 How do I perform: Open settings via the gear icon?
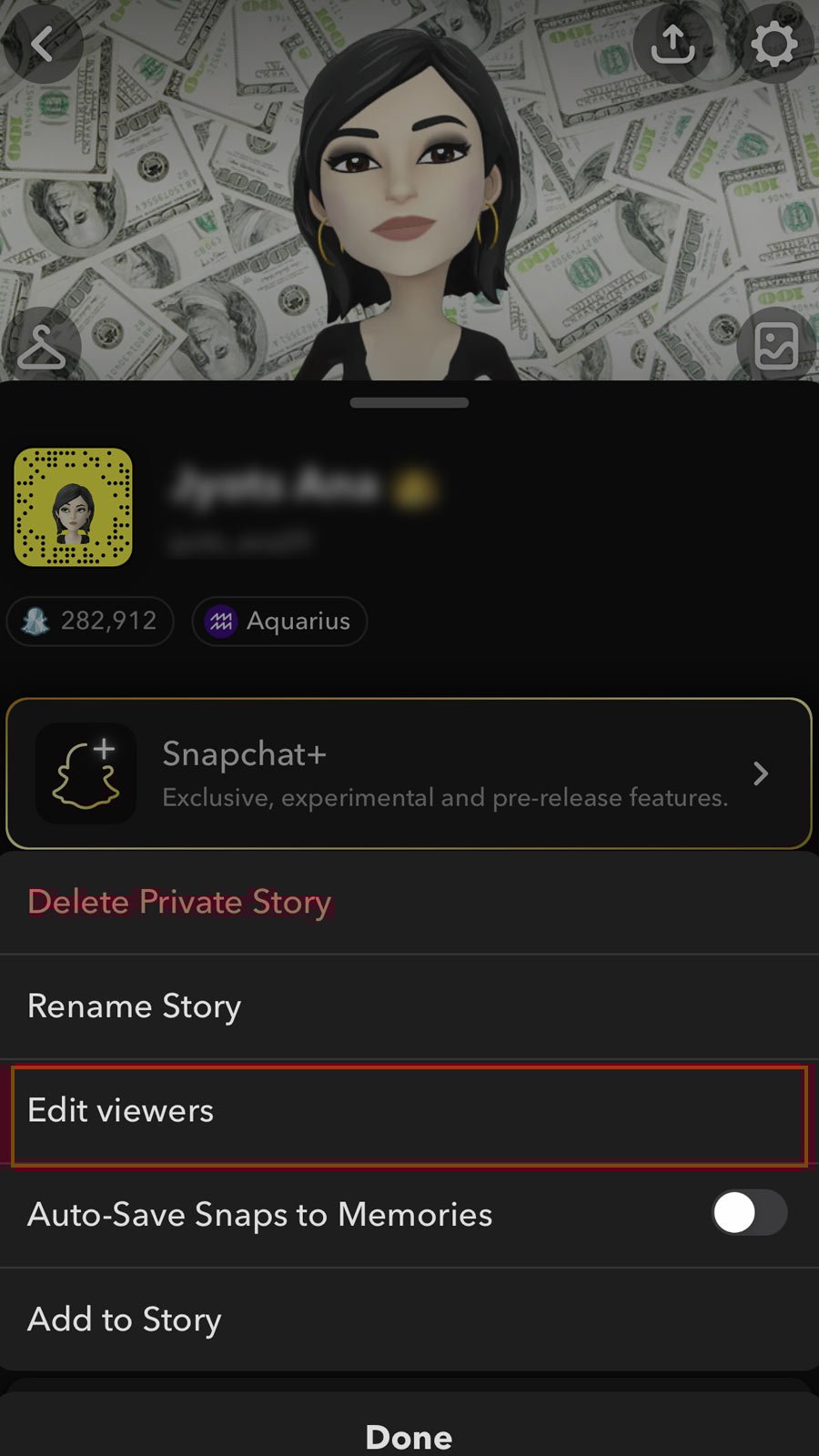tap(774, 44)
